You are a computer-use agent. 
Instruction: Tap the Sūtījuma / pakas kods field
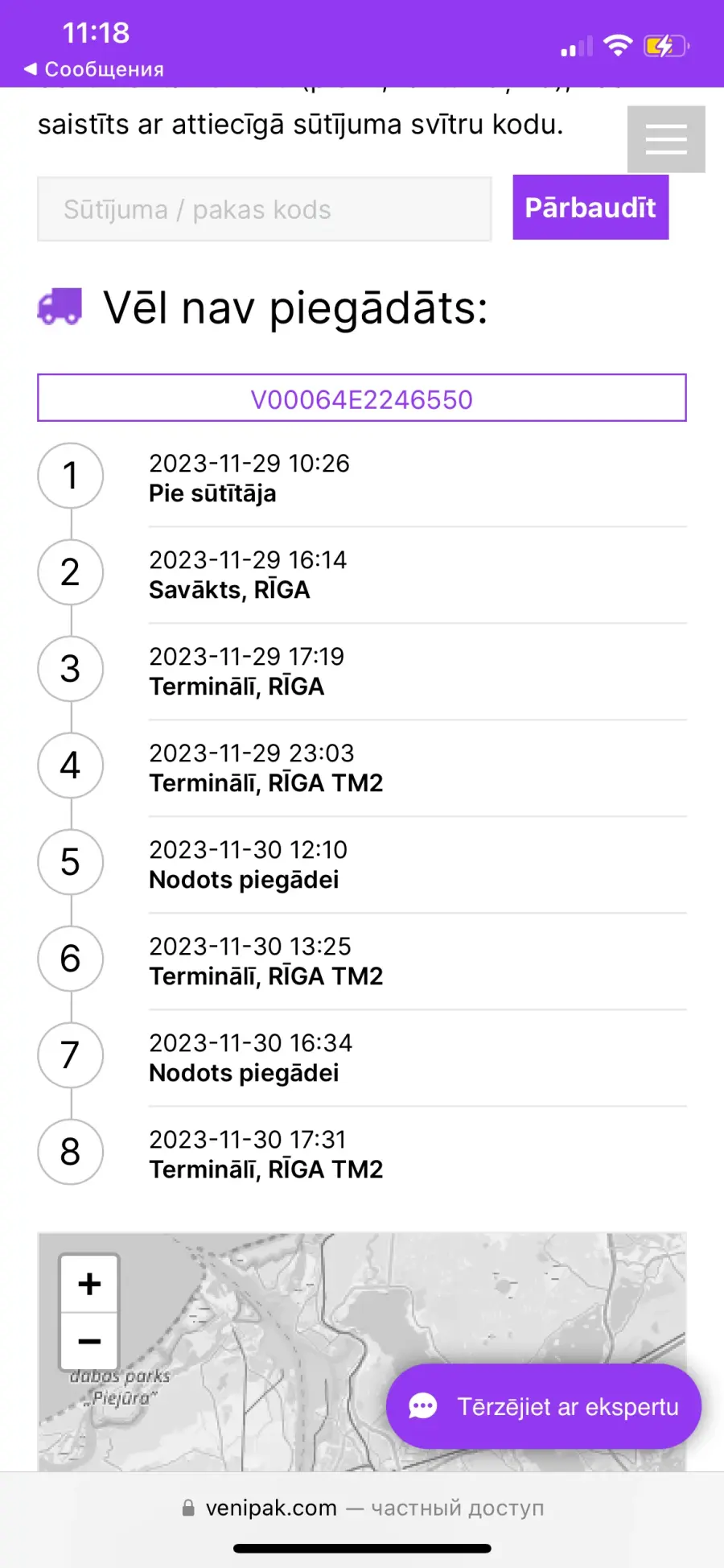pyautogui.click(x=265, y=209)
